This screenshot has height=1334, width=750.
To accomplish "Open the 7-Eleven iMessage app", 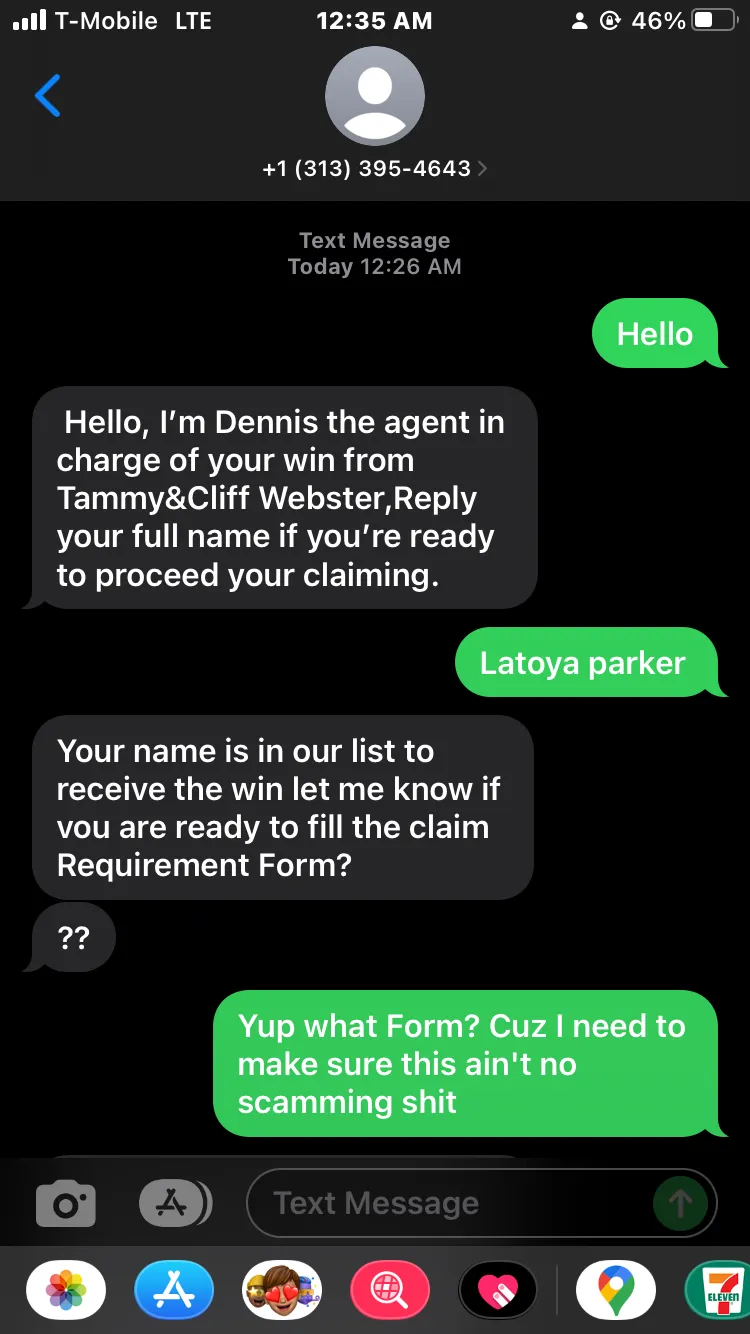I will 718,1291.
